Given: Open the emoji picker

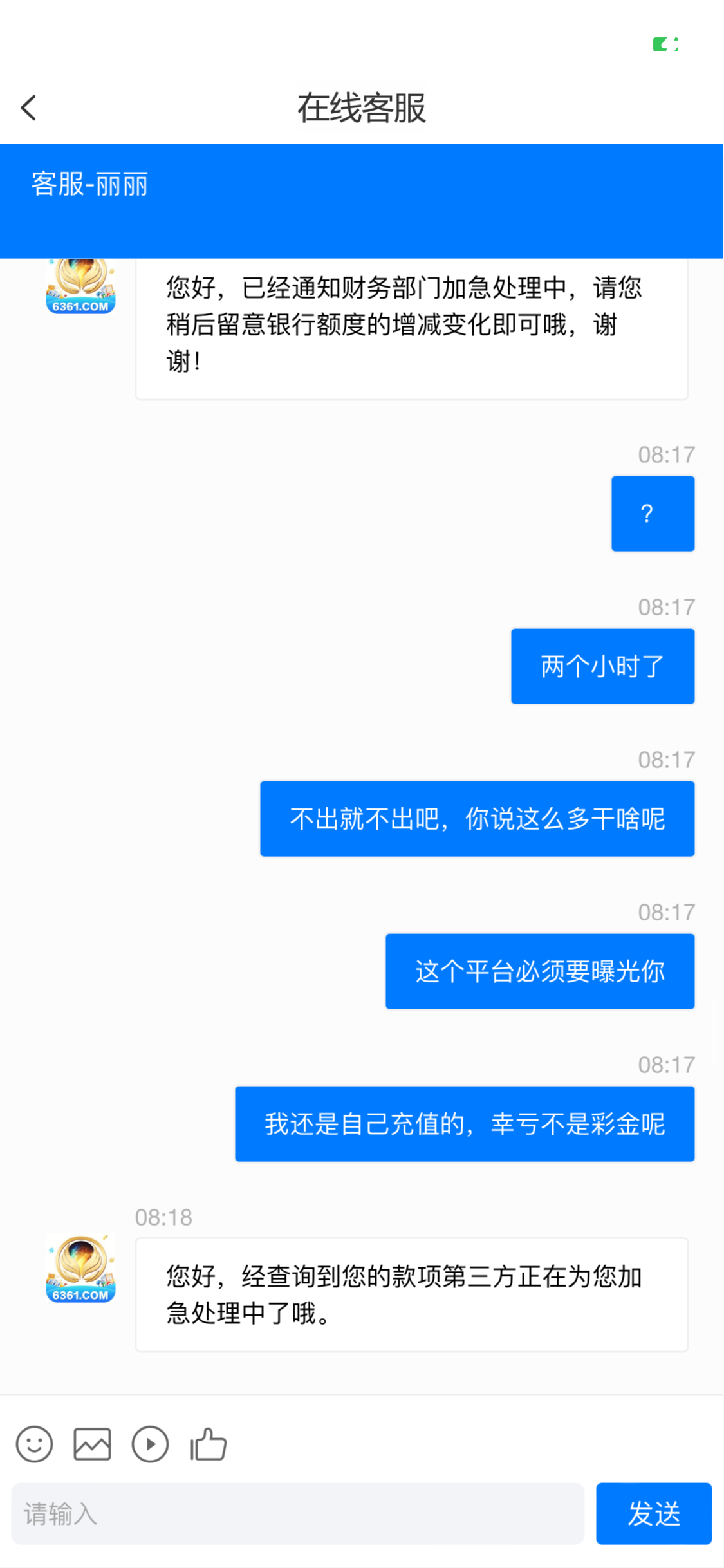Looking at the screenshot, I should click(34, 1444).
